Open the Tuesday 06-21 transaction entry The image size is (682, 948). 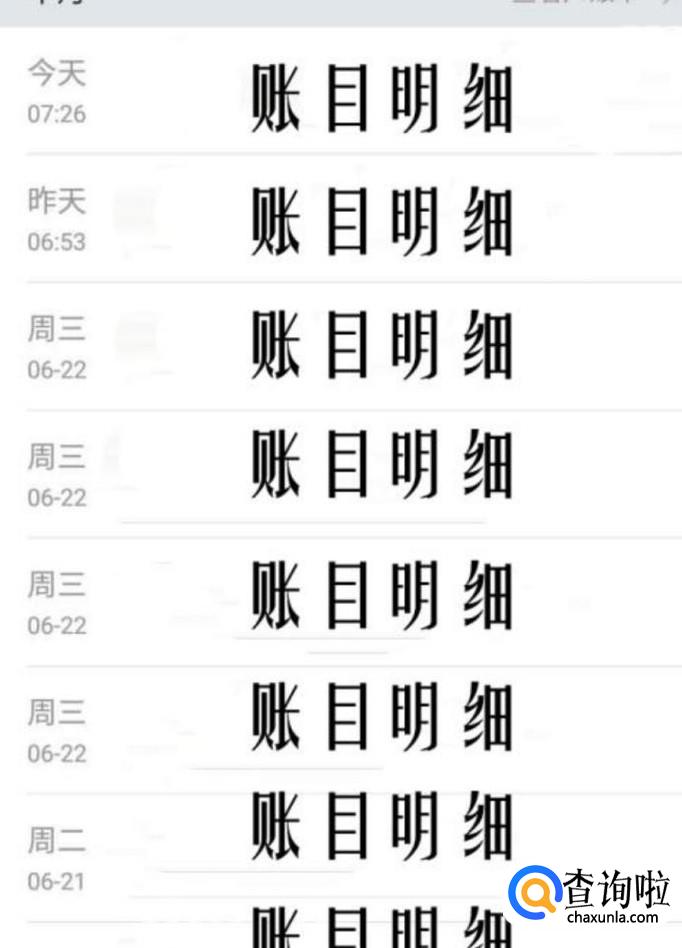(340, 858)
